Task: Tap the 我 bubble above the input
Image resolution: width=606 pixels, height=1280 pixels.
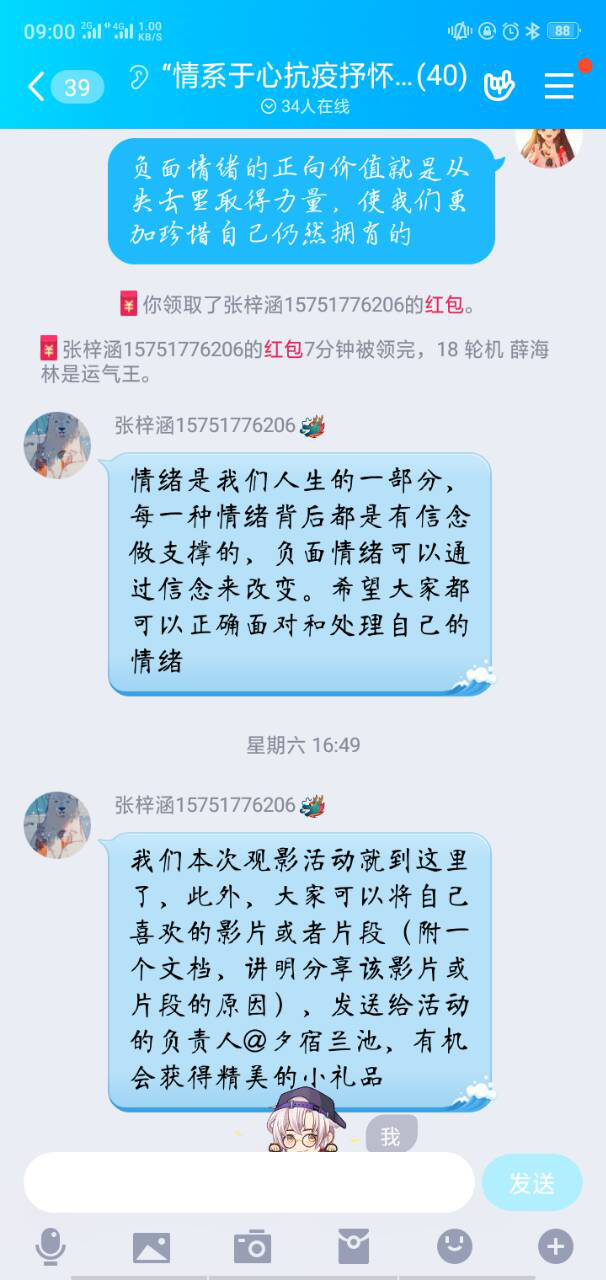Action: coord(390,1137)
